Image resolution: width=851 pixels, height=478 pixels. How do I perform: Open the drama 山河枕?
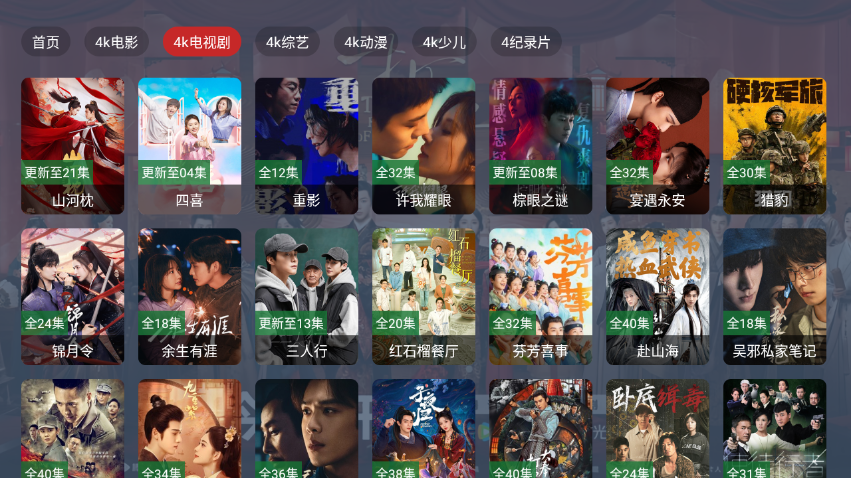[x=73, y=145]
